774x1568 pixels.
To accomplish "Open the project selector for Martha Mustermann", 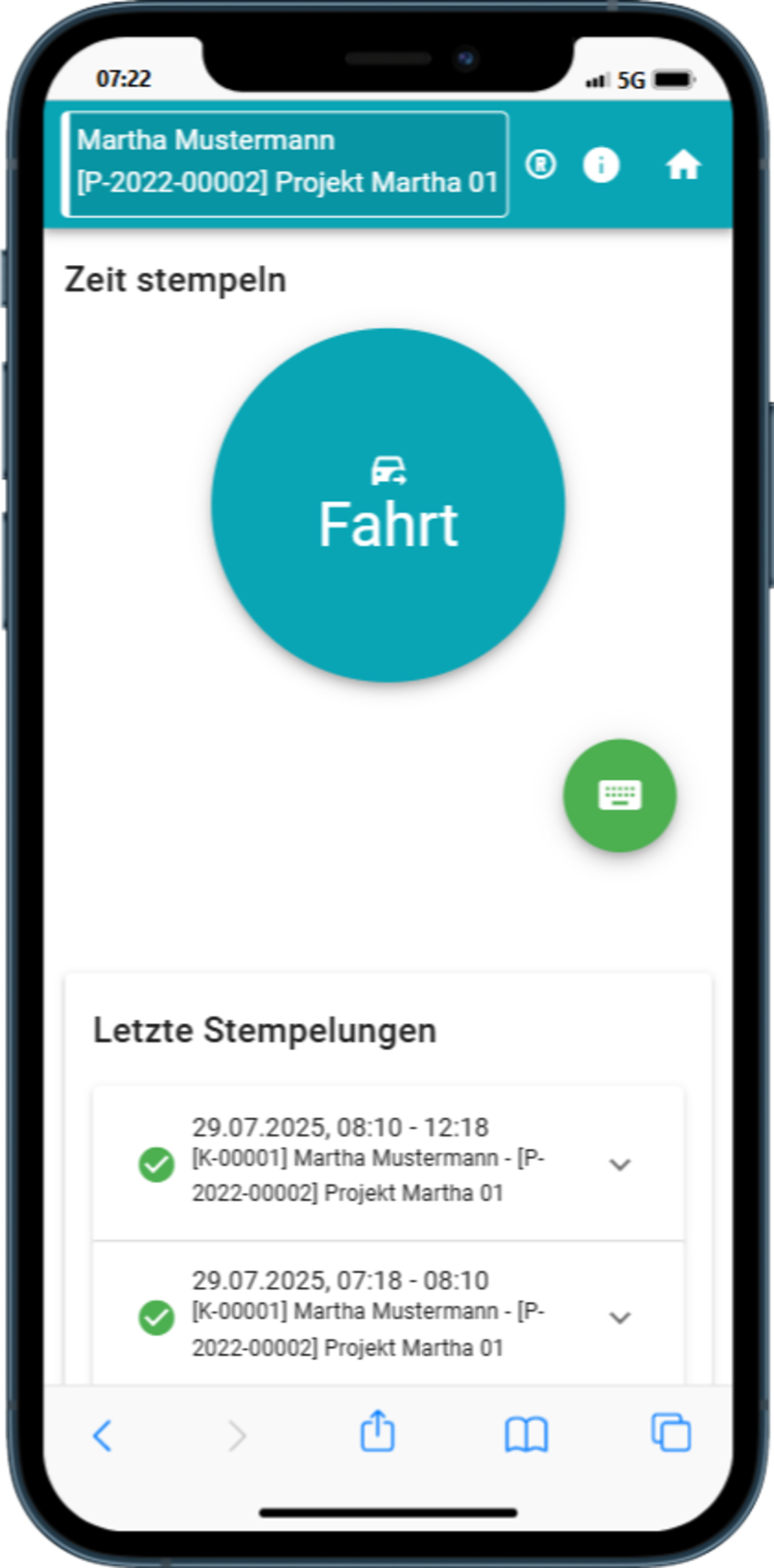I will [286, 163].
